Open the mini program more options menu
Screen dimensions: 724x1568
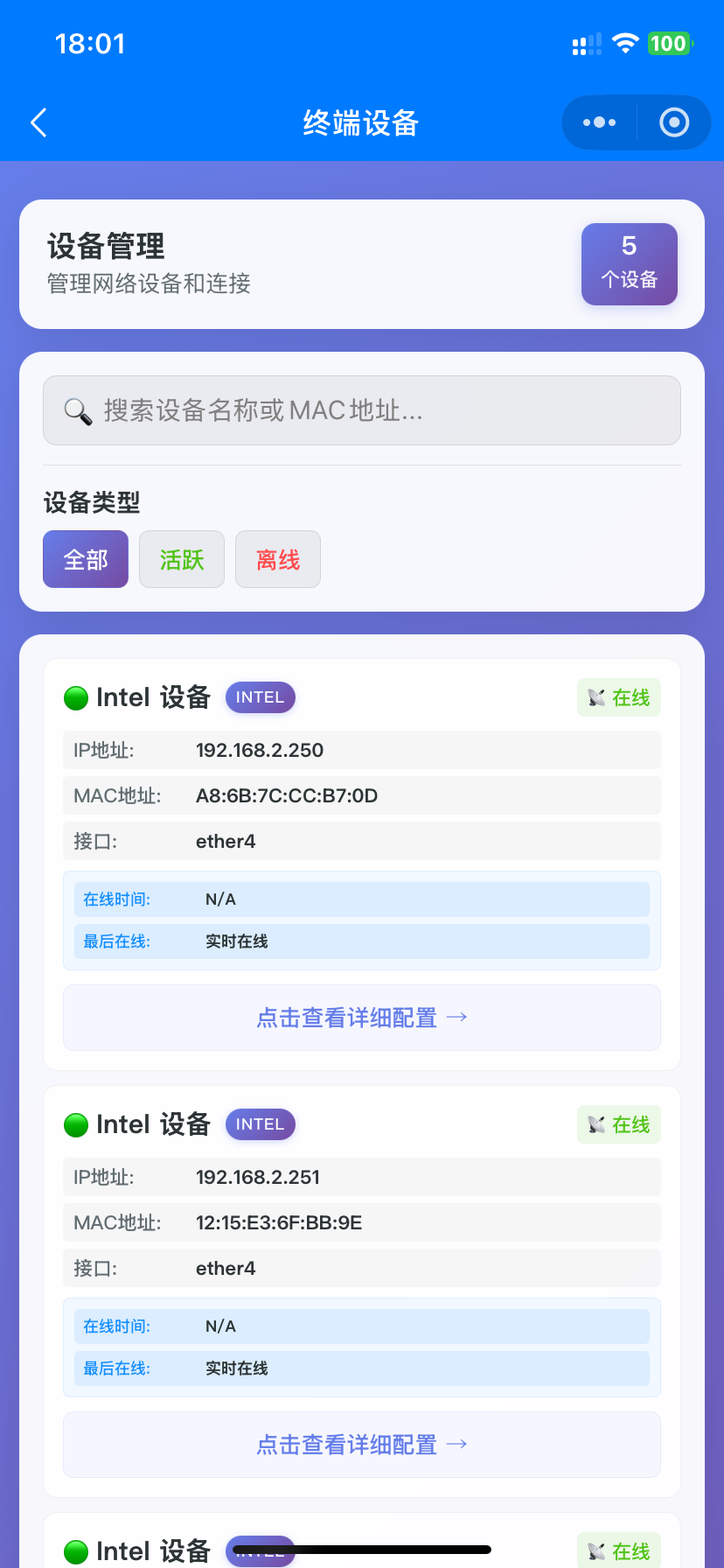[x=600, y=122]
